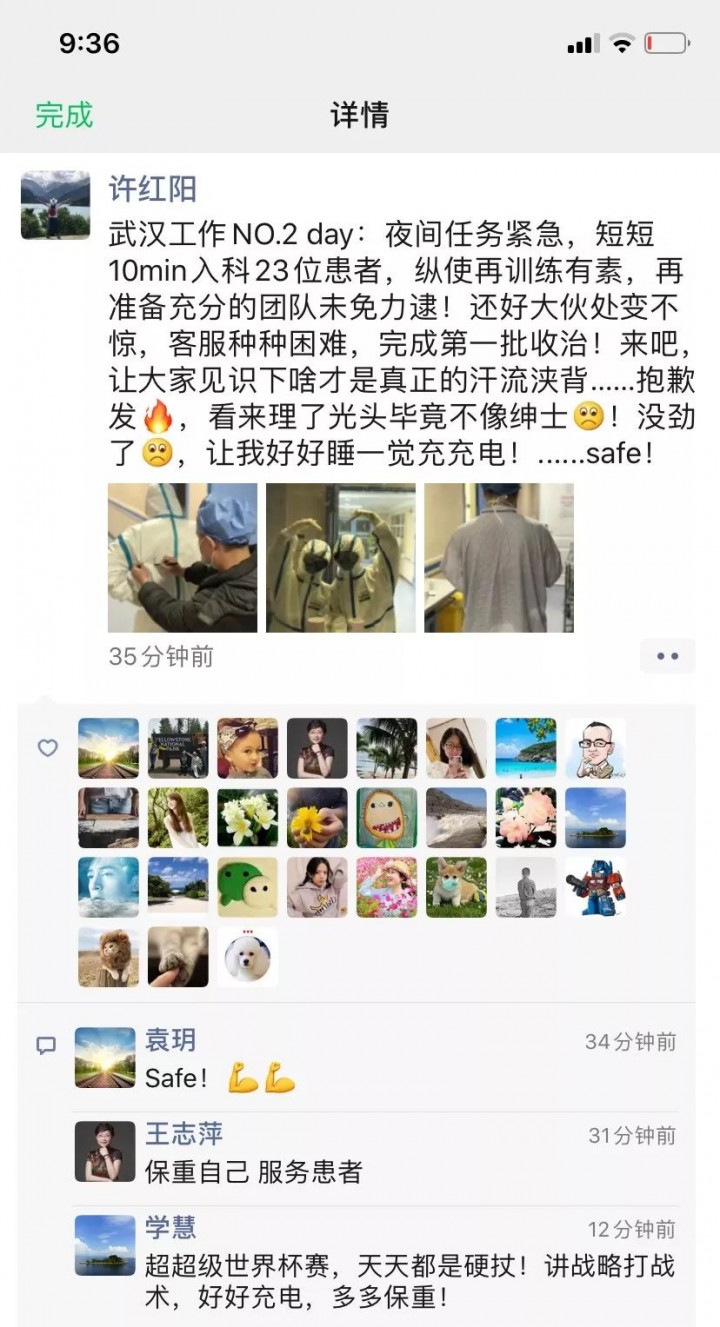Screen dimensions: 720x1327
Task: Open the corgi puppy avatar in likes
Action: coord(456,887)
